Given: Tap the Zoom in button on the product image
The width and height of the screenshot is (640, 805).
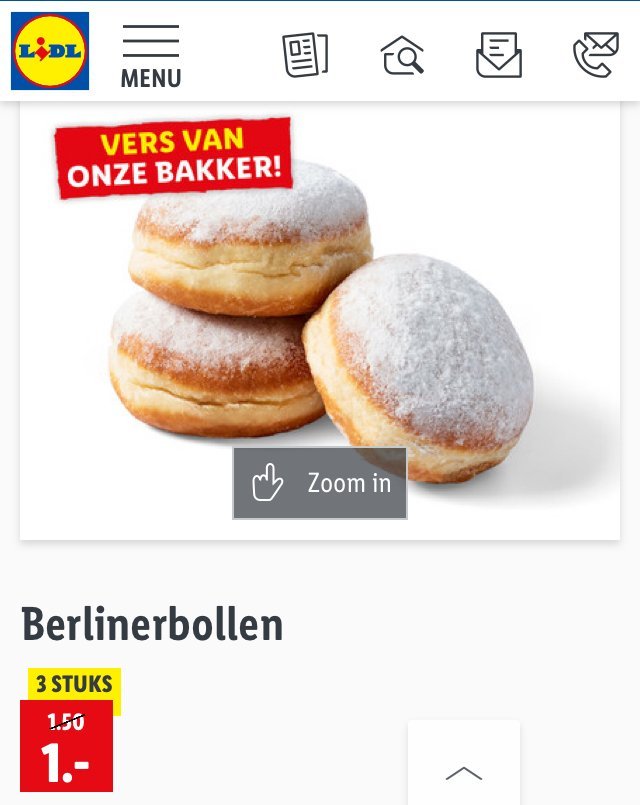Looking at the screenshot, I should pyautogui.click(x=320, y=483).
